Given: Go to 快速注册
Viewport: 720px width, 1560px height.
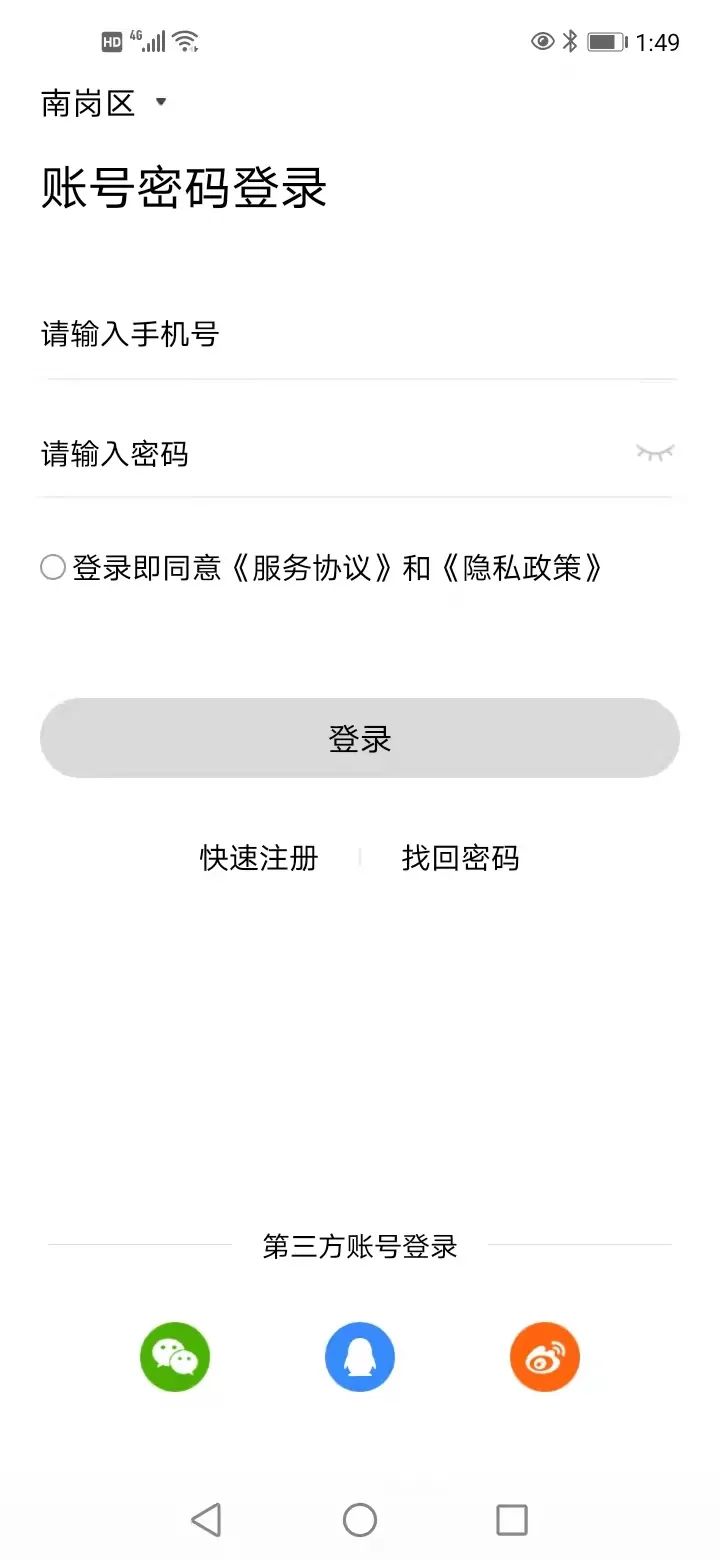Looking at the screenshot, I should (259, 857).
